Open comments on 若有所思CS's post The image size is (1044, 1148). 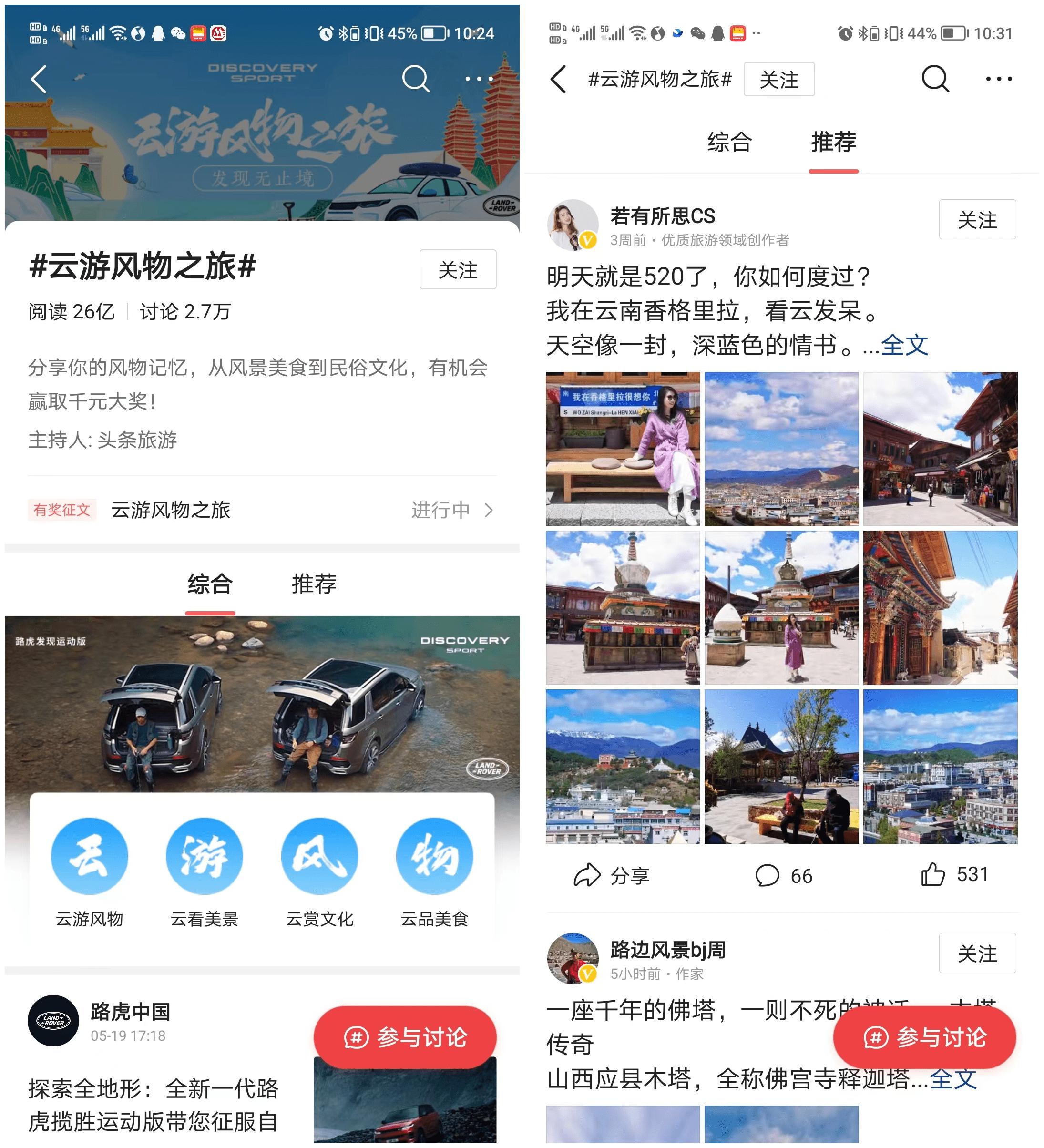point(784,875)
